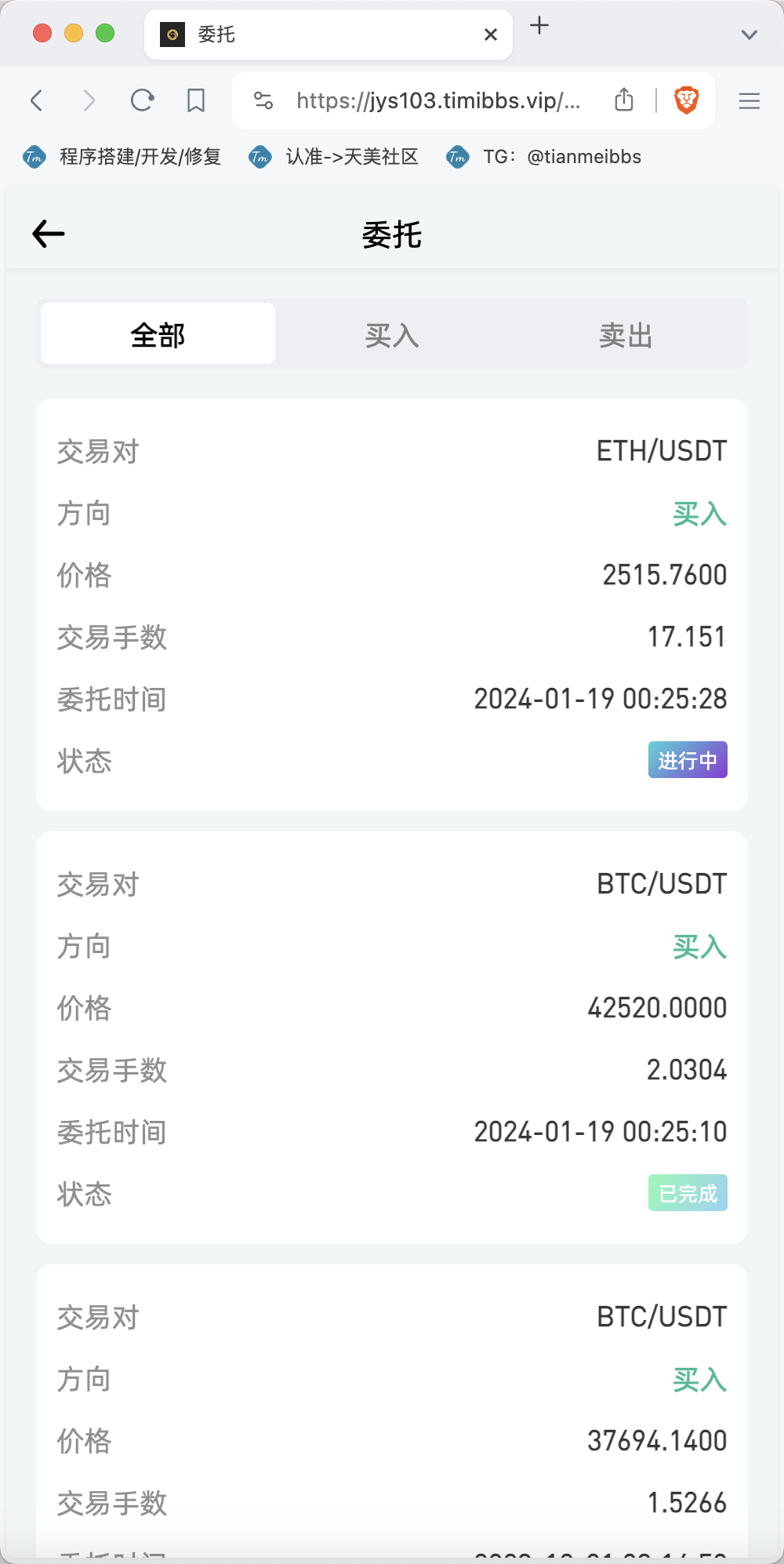This screenshot has height=1564, width=784.
Task: Go back using the arrow beside 委托
Action: pyautogui.click(x=49, y=234)
